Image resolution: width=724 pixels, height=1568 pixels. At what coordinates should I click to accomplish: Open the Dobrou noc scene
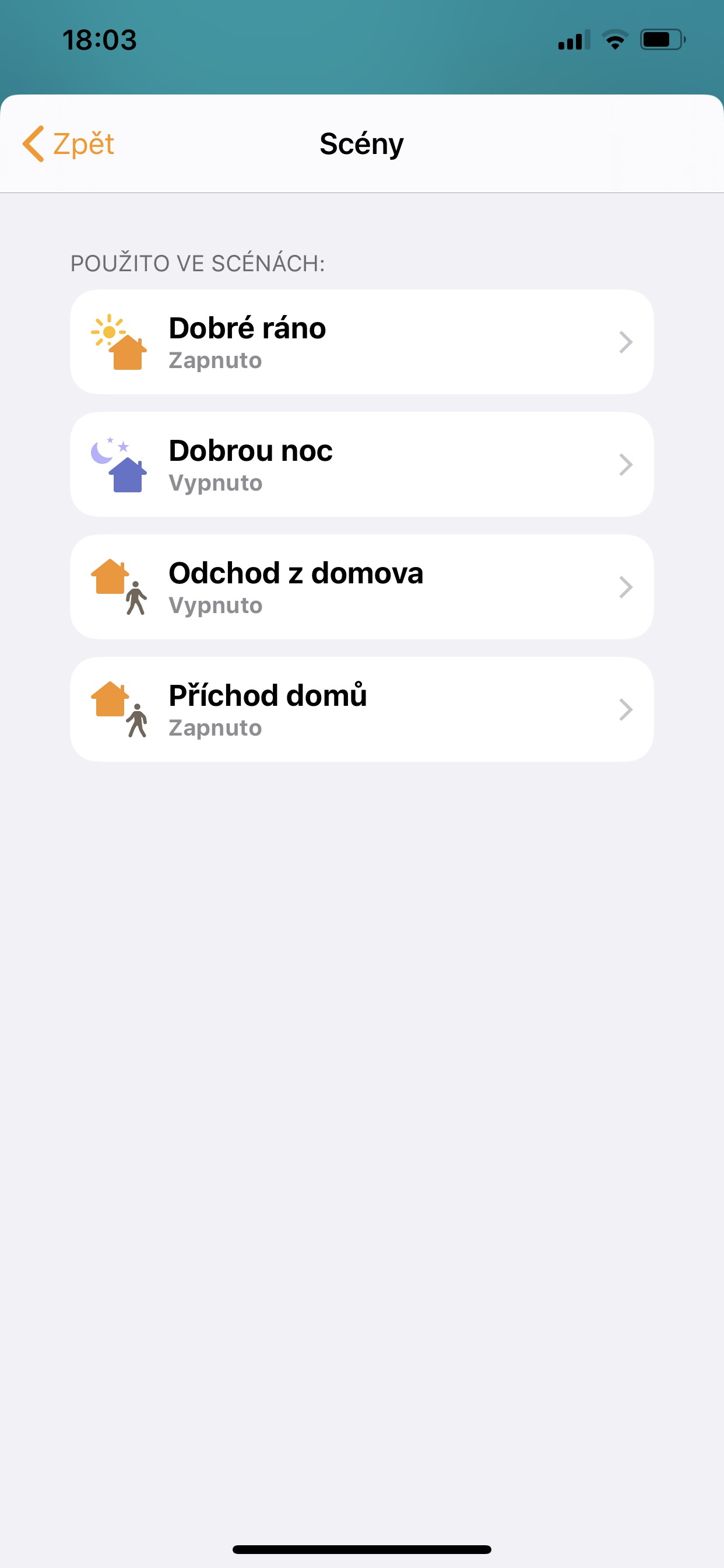pos(362,464)
